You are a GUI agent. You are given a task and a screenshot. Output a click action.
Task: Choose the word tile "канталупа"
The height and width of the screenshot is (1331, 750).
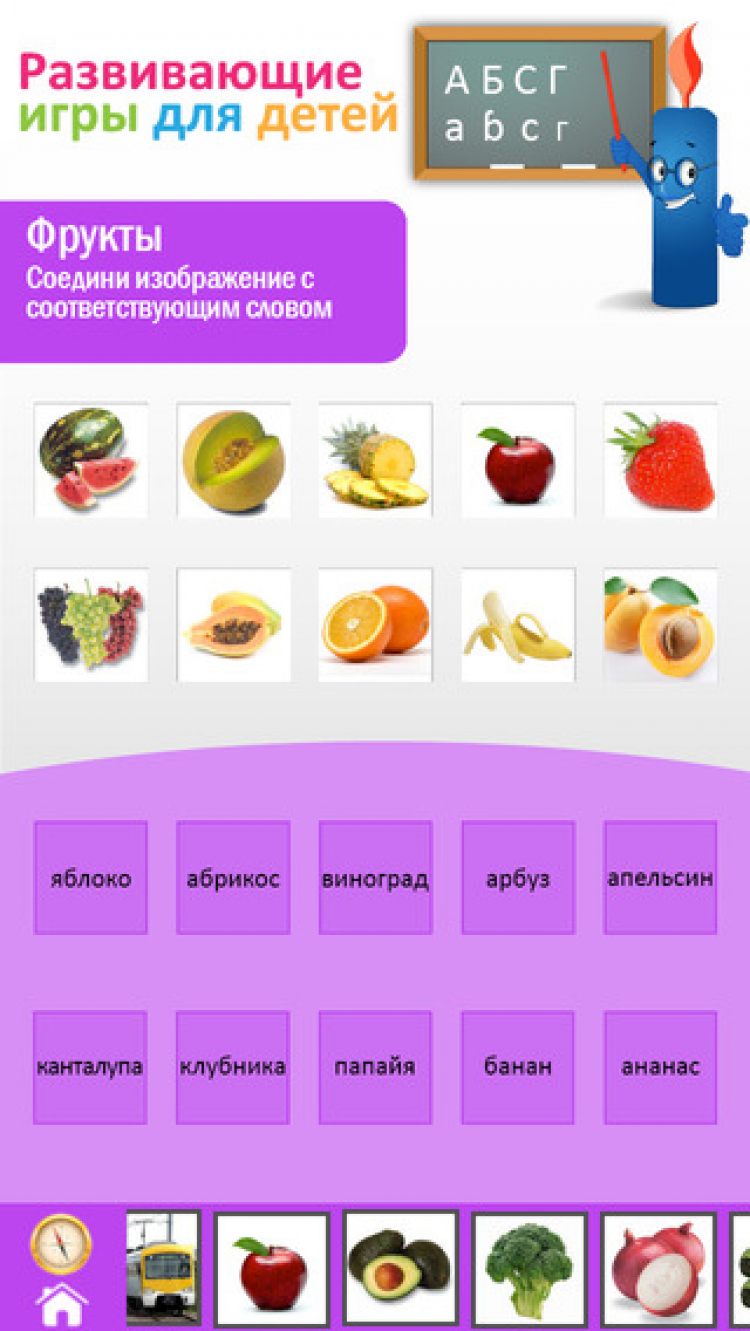tap(90, 1067)
